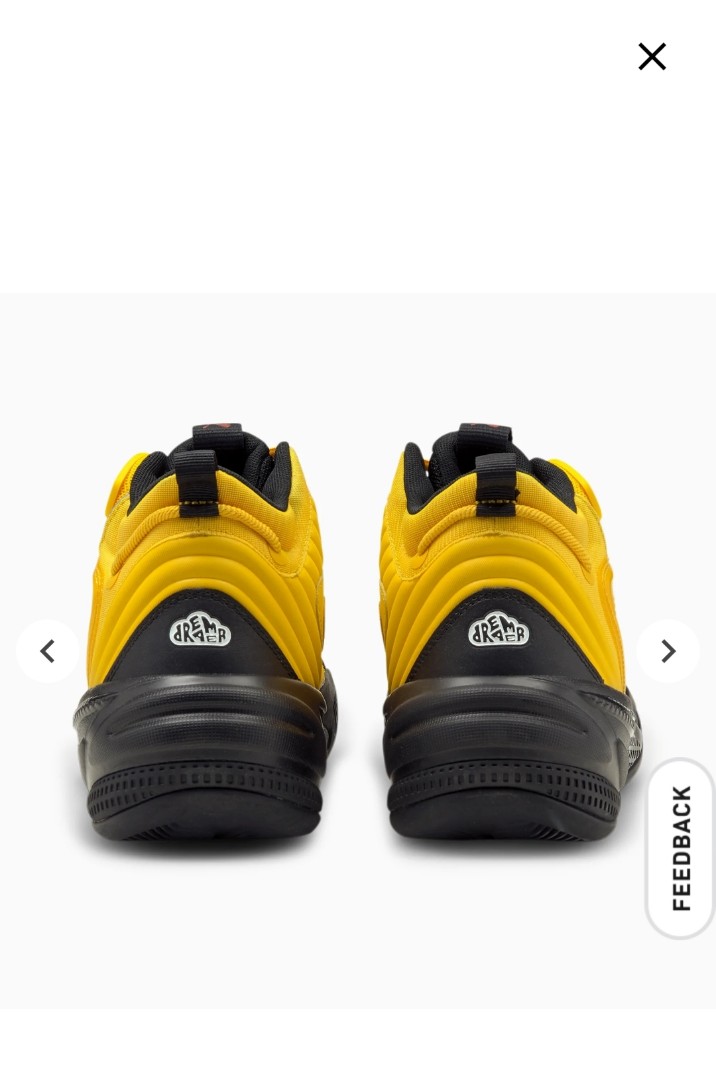
Task: Show the next product image
Action: [x=668, y=651]
